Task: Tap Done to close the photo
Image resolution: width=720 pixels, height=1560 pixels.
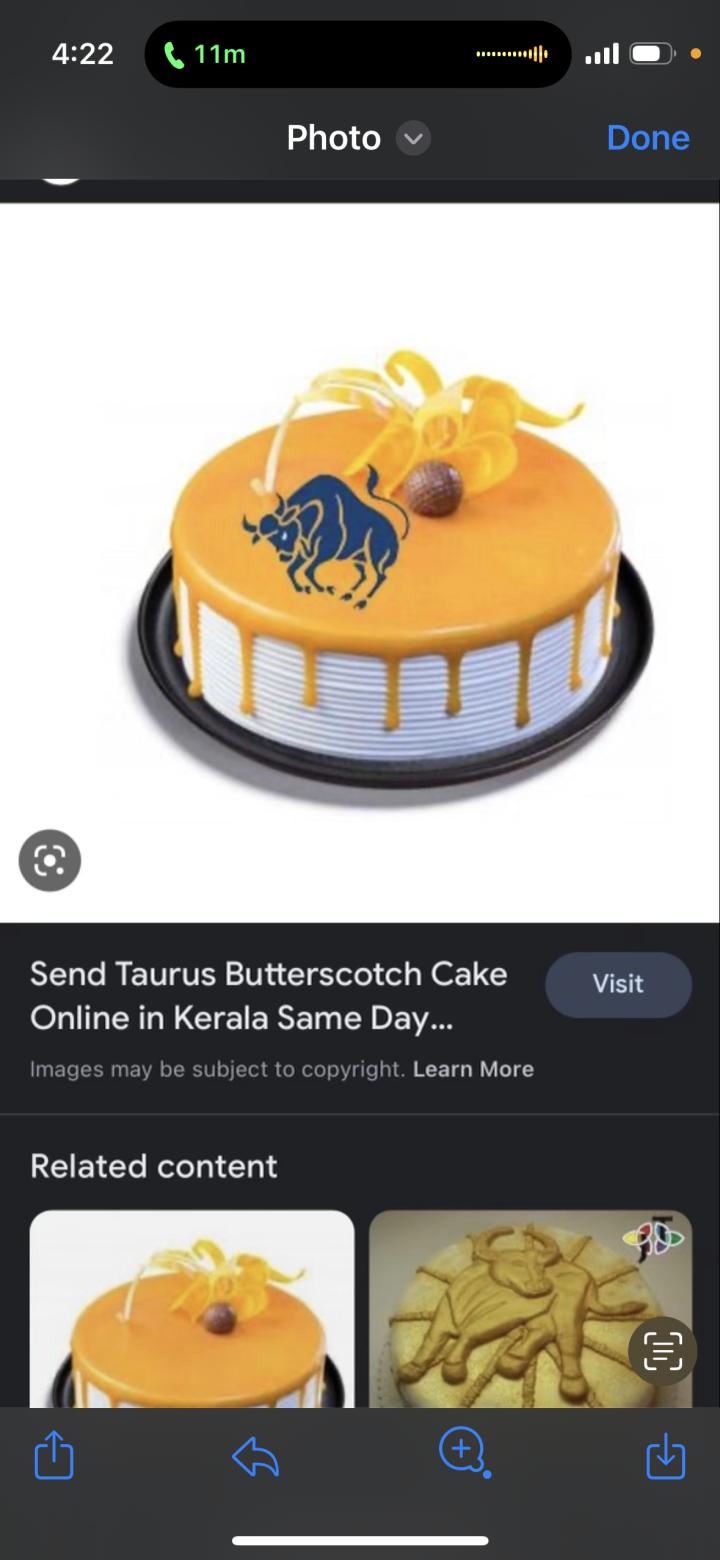Action: click(647, 138)
